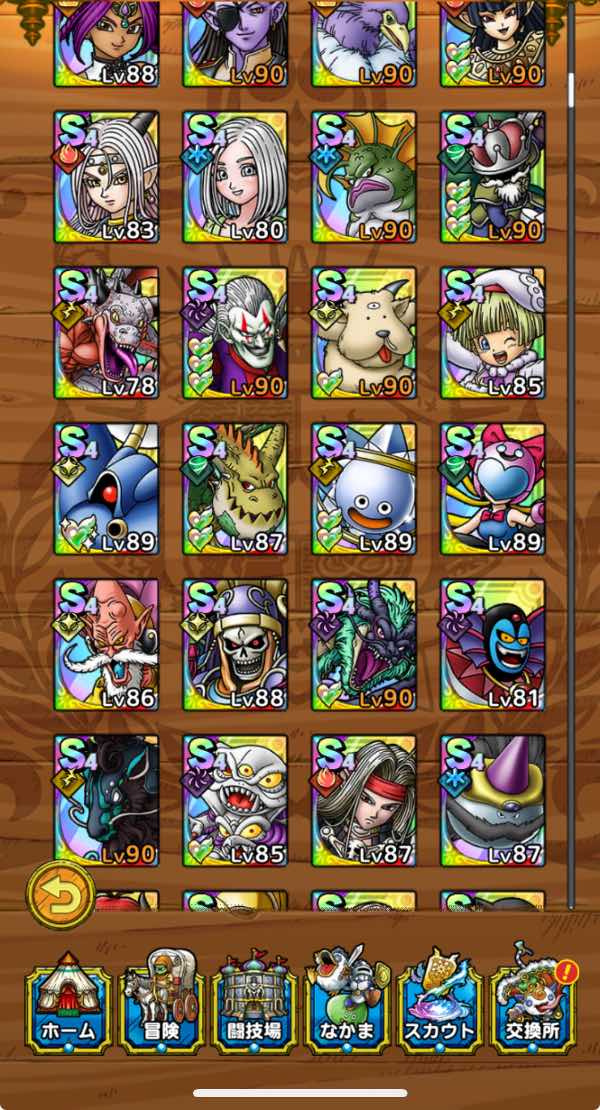Tap the round yellow back arrow button

point(60,892)
